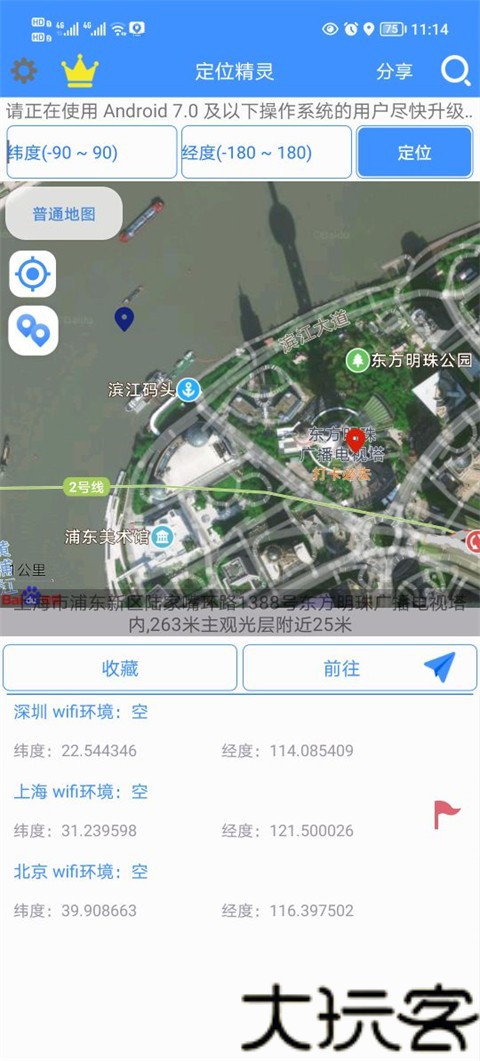Open the search magnifier icon
Image resolution: width=480 pixels, height=1061 pixels.
[456, 70]
